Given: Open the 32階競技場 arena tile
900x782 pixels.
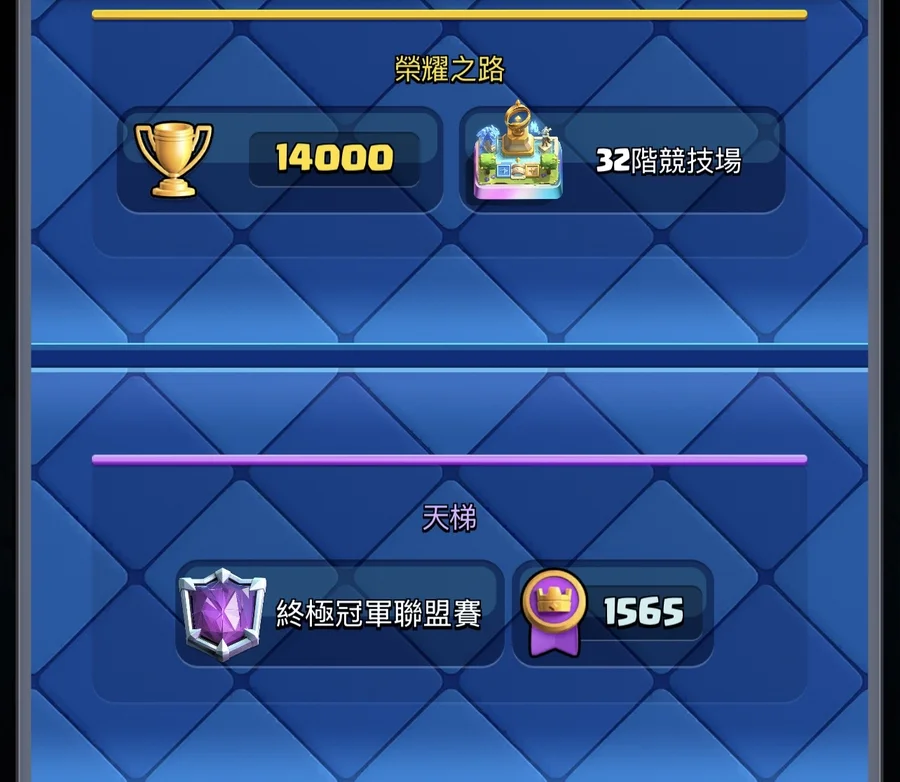Looking at the screenshot, I should pyautogui.click(x=622, y=160).
